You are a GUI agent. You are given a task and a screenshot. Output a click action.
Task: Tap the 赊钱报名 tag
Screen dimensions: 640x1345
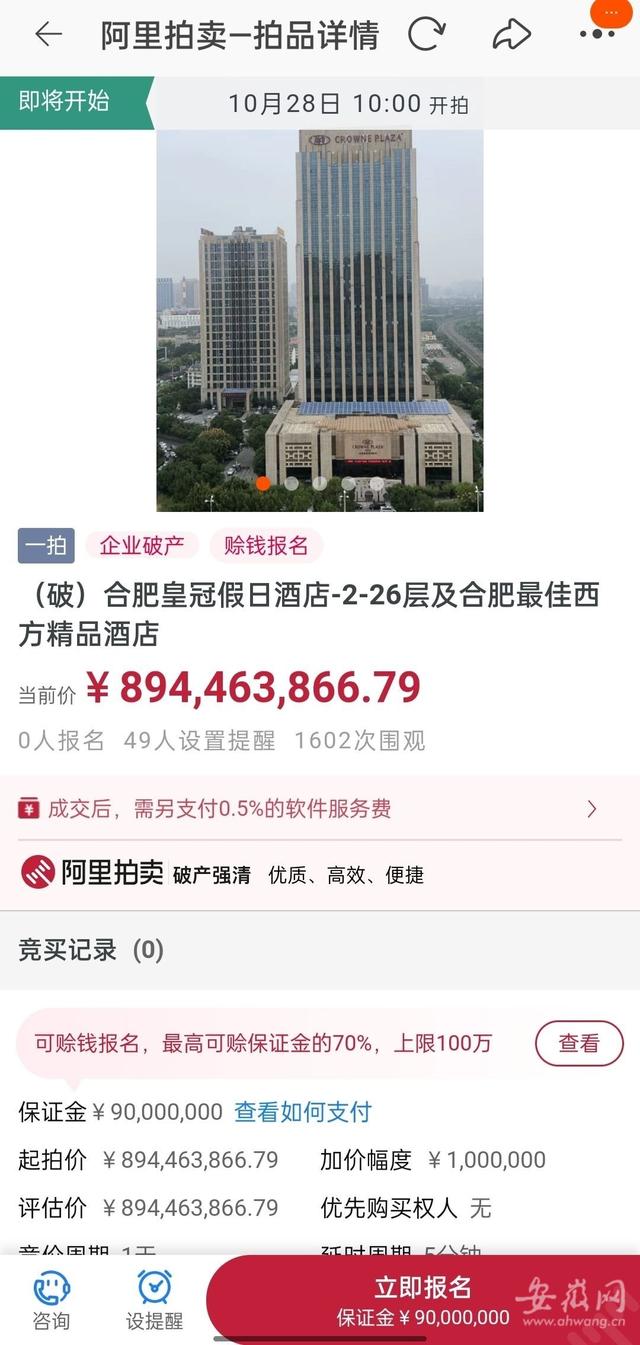coord(266,546)
